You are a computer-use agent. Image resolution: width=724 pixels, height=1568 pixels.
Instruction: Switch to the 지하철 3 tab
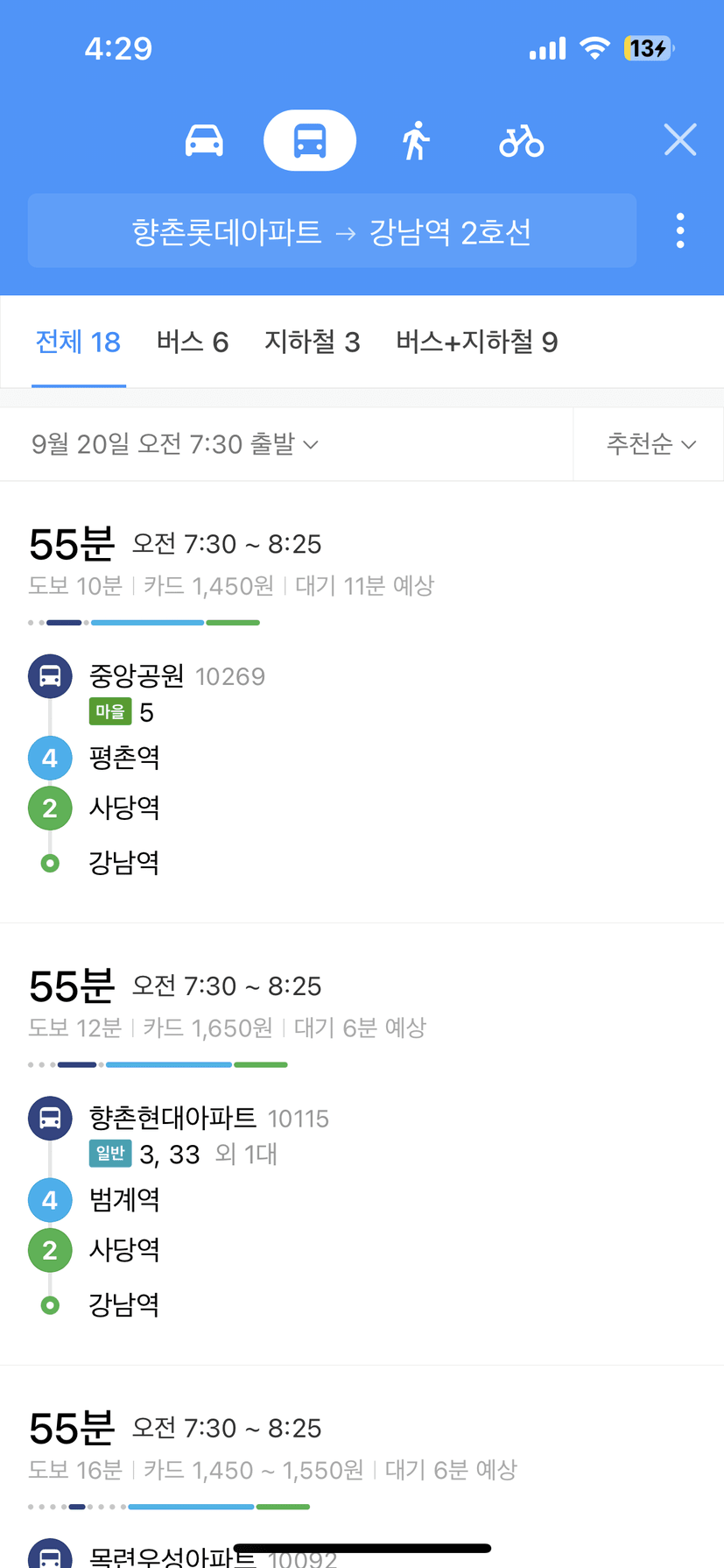click(x=313, y=342)
